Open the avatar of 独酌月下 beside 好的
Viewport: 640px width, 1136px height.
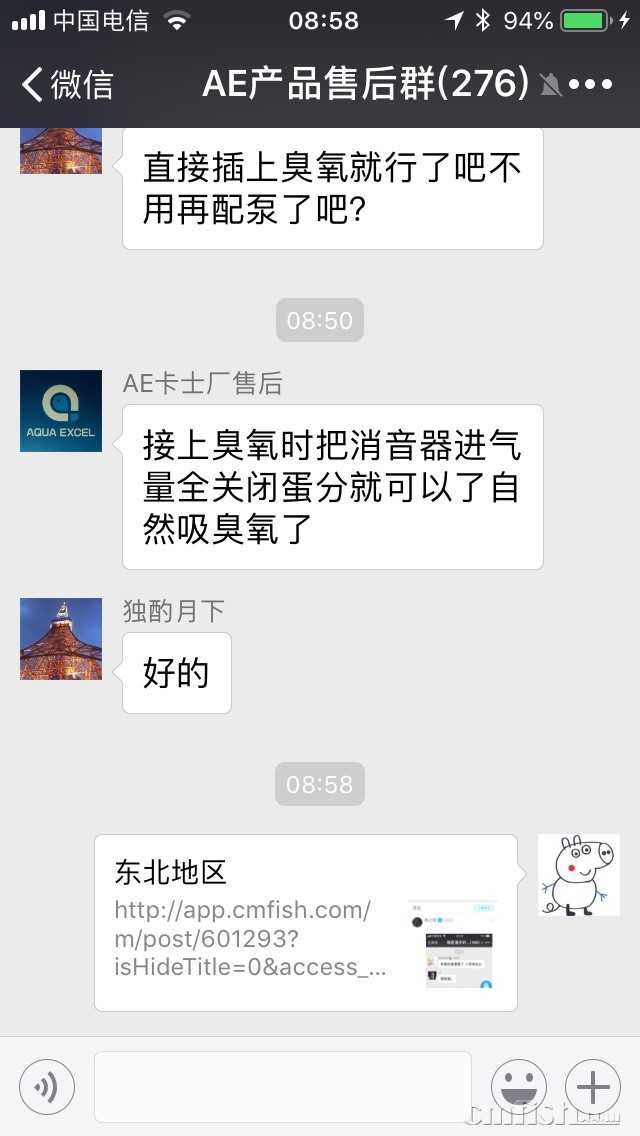coord(61,639)
